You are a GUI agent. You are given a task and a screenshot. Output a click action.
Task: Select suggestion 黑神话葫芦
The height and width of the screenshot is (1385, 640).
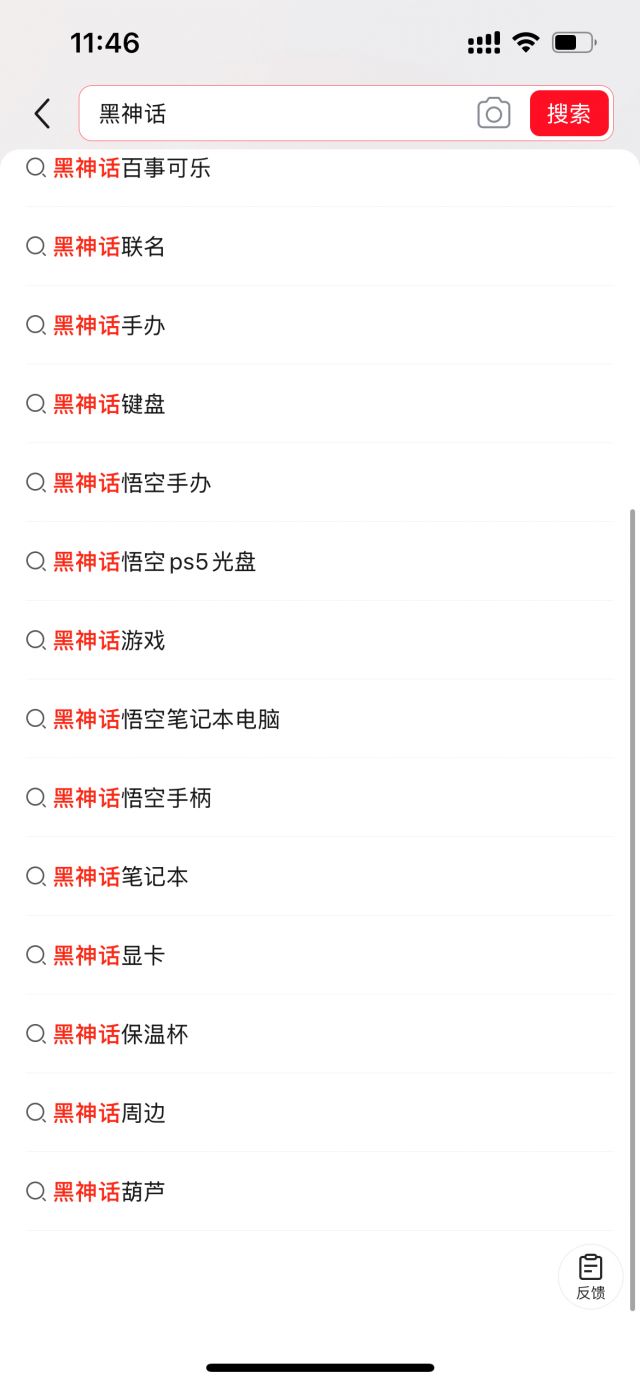tap(109, 1192)
